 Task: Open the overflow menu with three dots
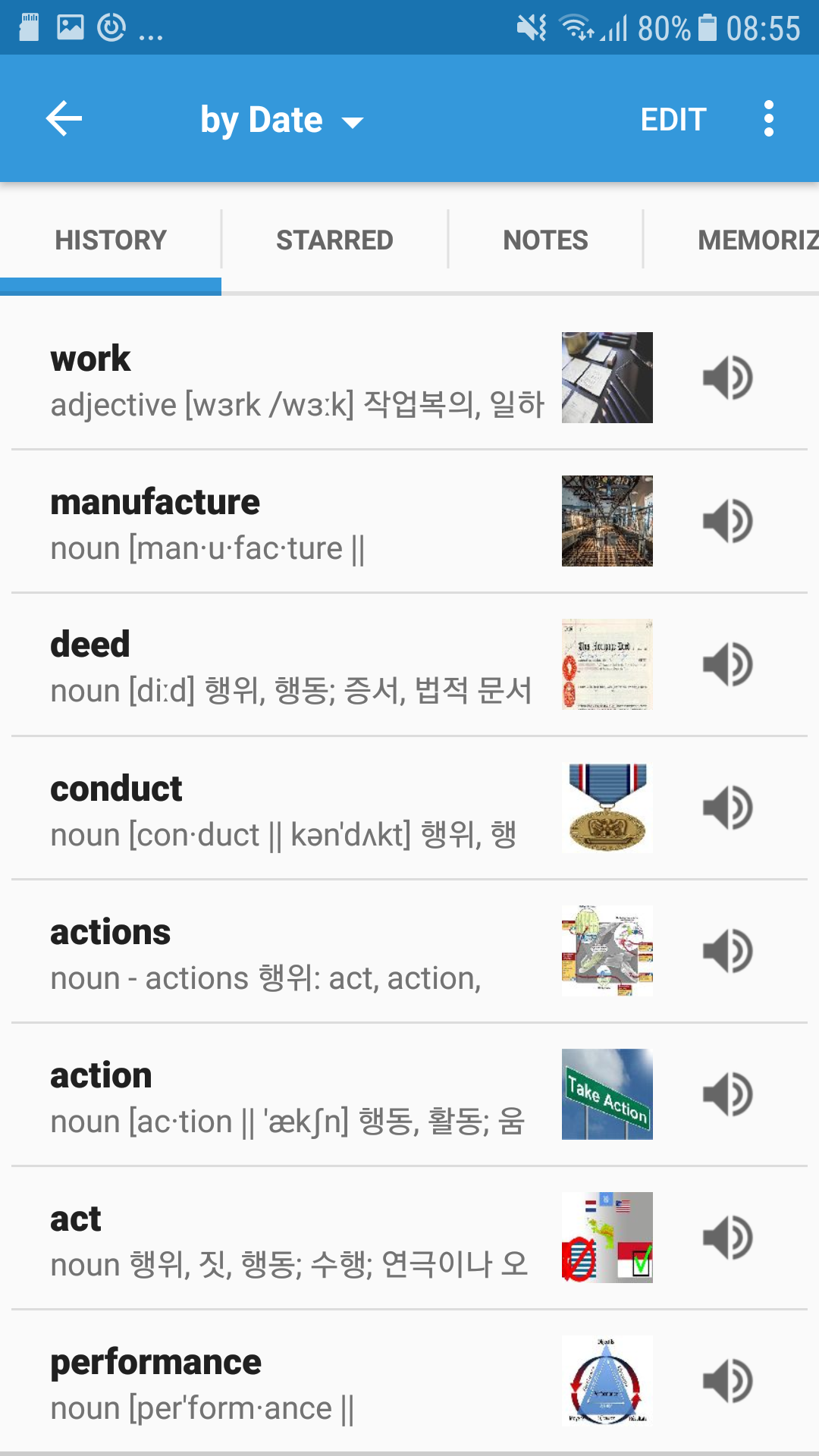(x=768, y=118)
